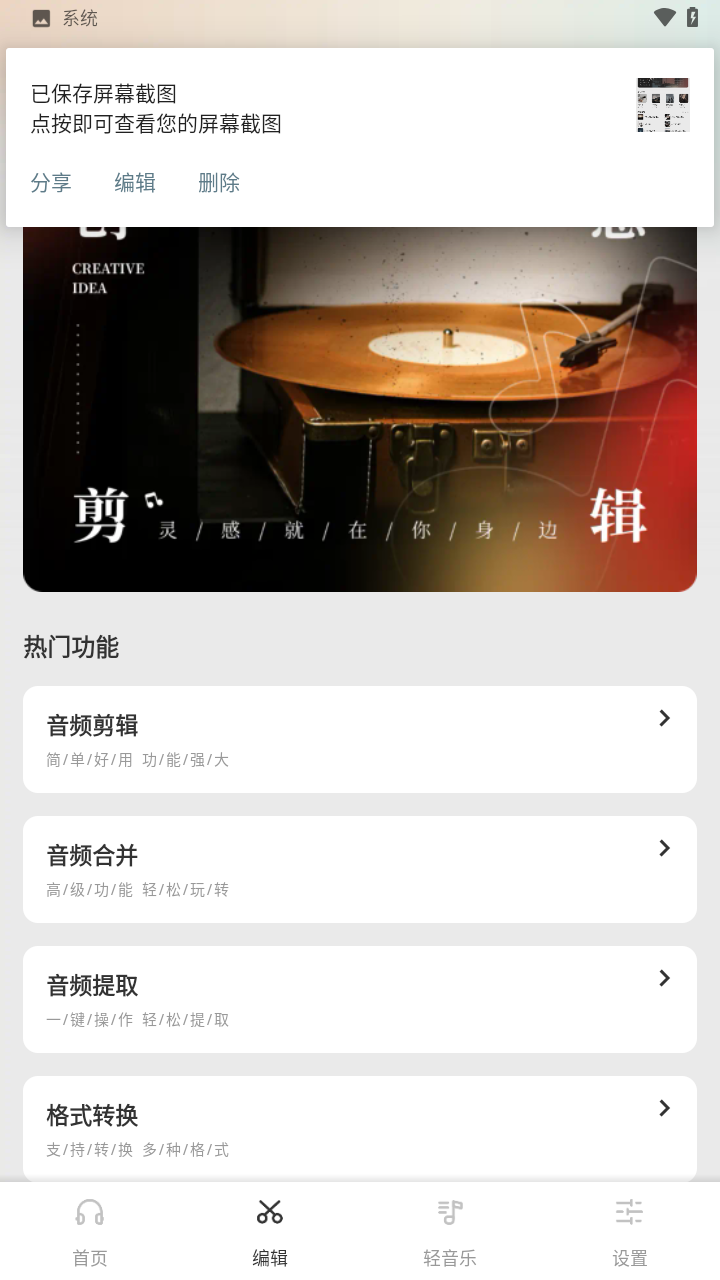This screenshot has height=1280, width=720.
Task: Tap the picture icon beside 系统 in status bar
Action: (x=40, y=17)
